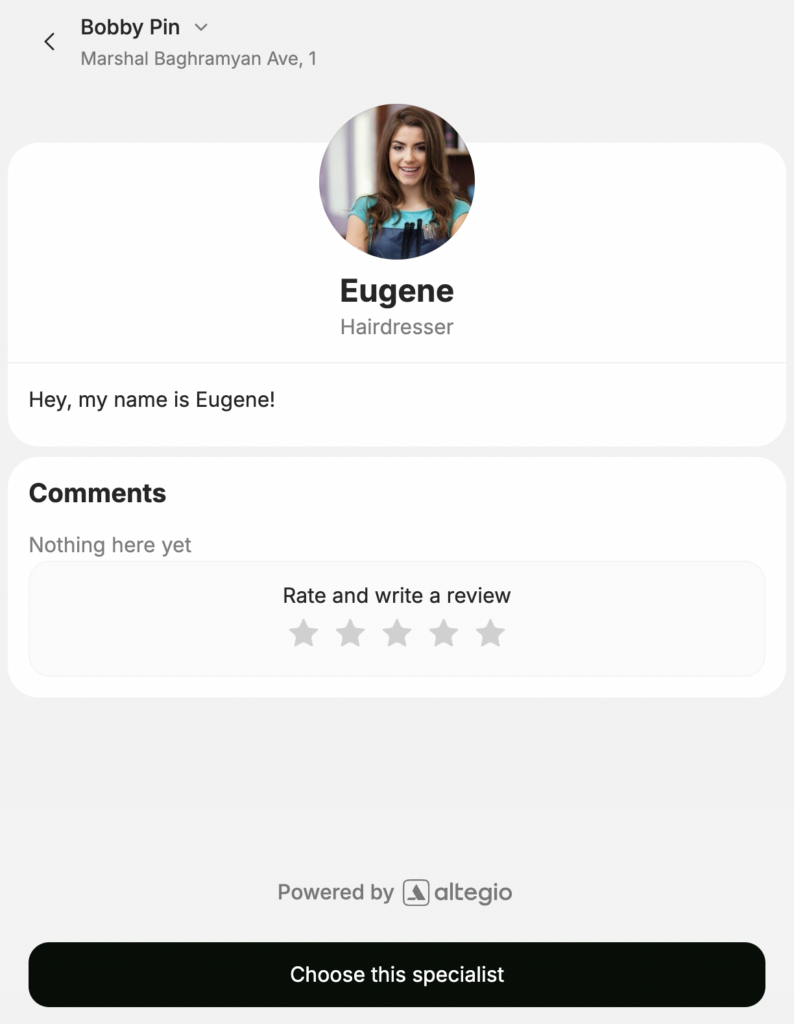Choose this specialist
The width and height of the screenshot is (794, 1024).
[x=397, y=974]
